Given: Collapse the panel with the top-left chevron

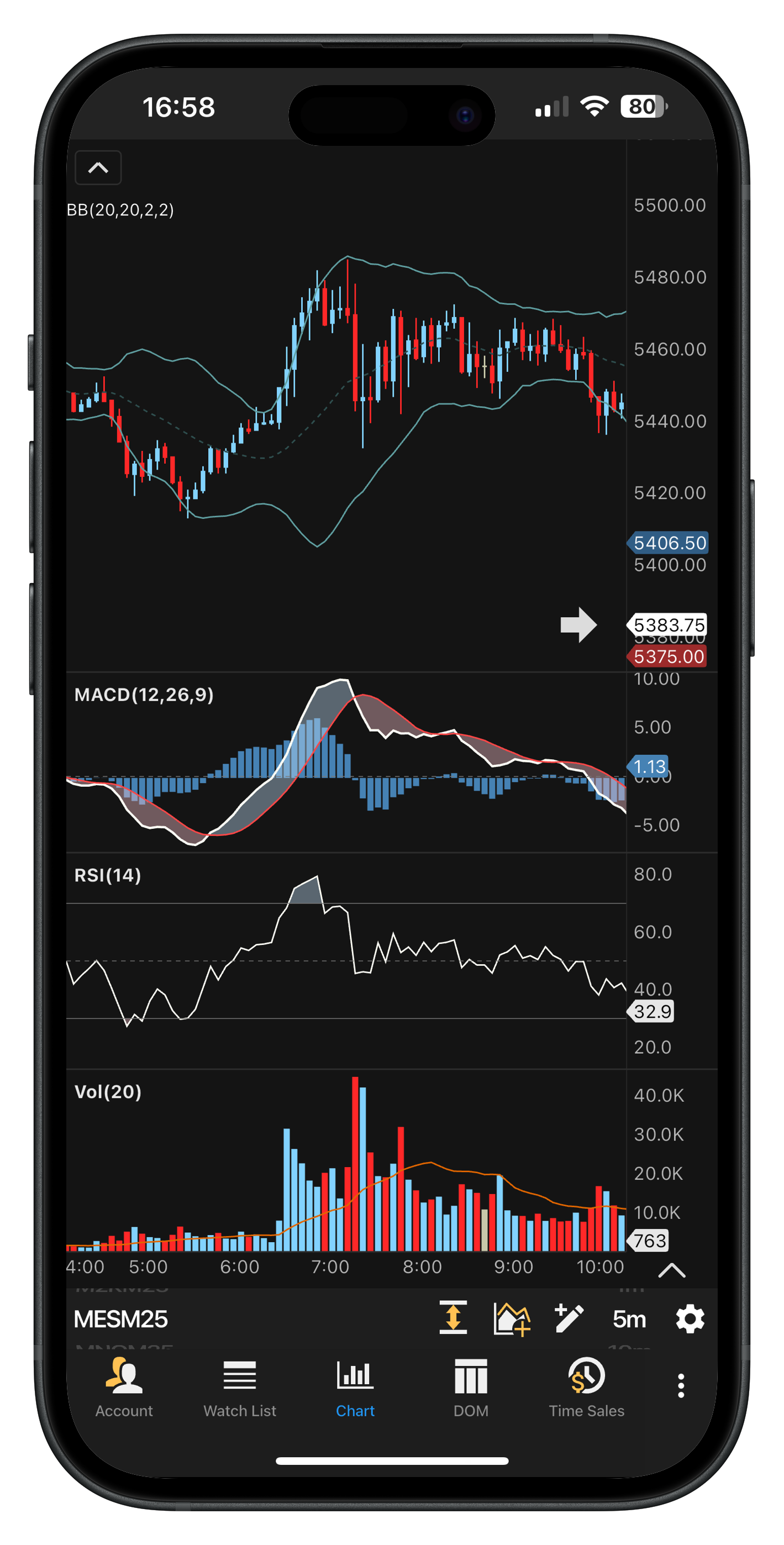Looking at the screenshot, I should click(98, 168).
